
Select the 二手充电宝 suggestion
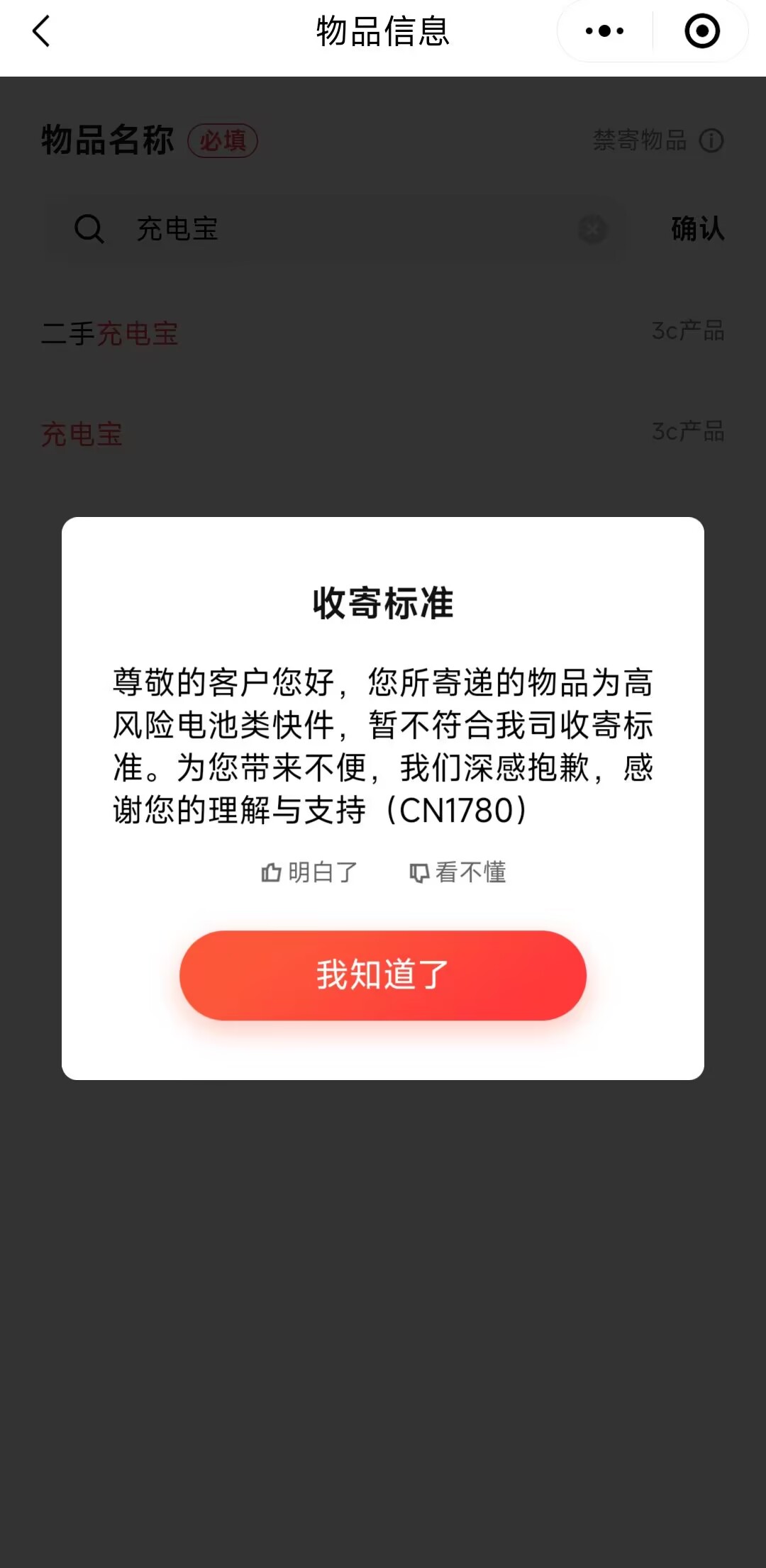pyautogui.click(x=111, y=333)
